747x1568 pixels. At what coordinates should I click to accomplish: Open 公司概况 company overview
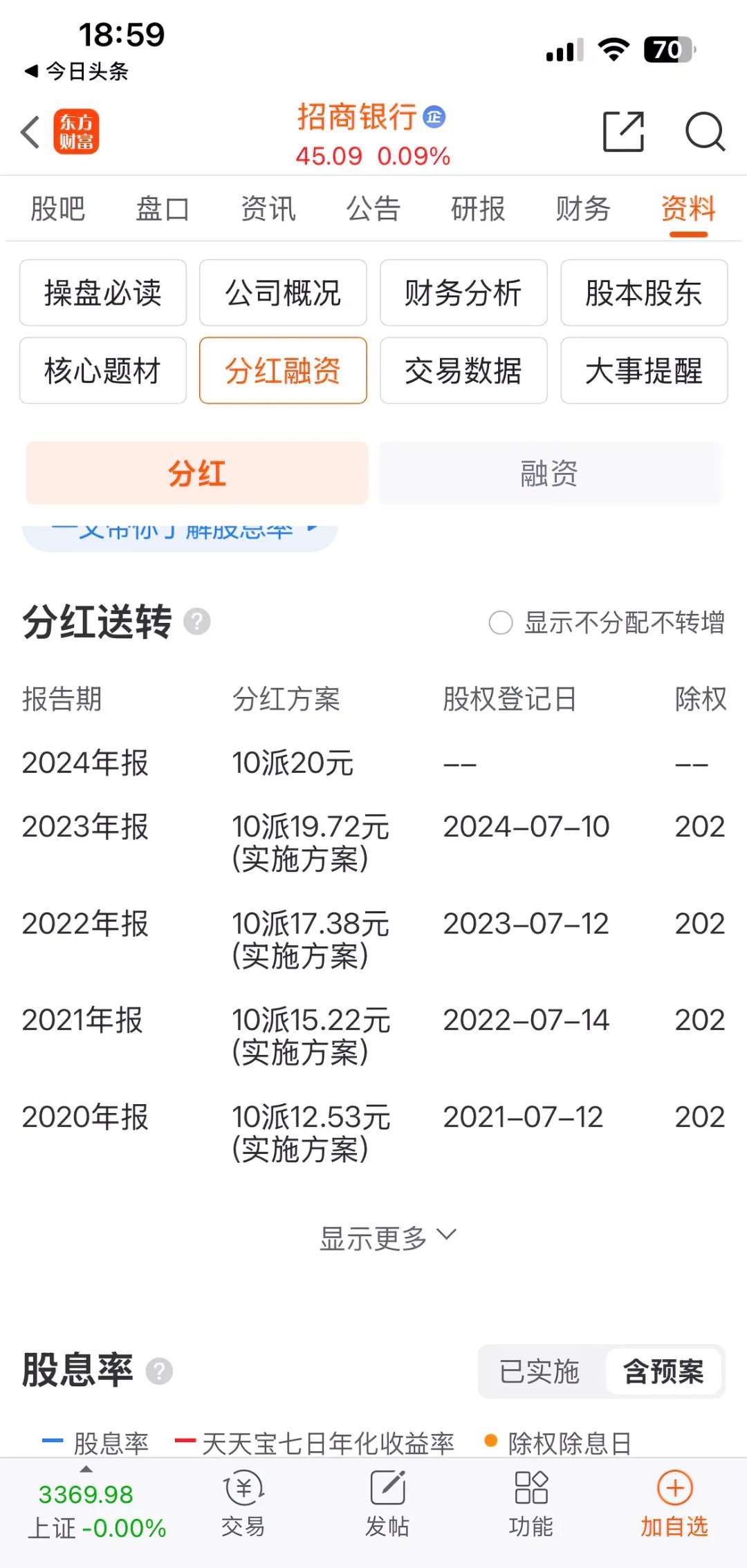pyautogui.click(x=283, y=293)
